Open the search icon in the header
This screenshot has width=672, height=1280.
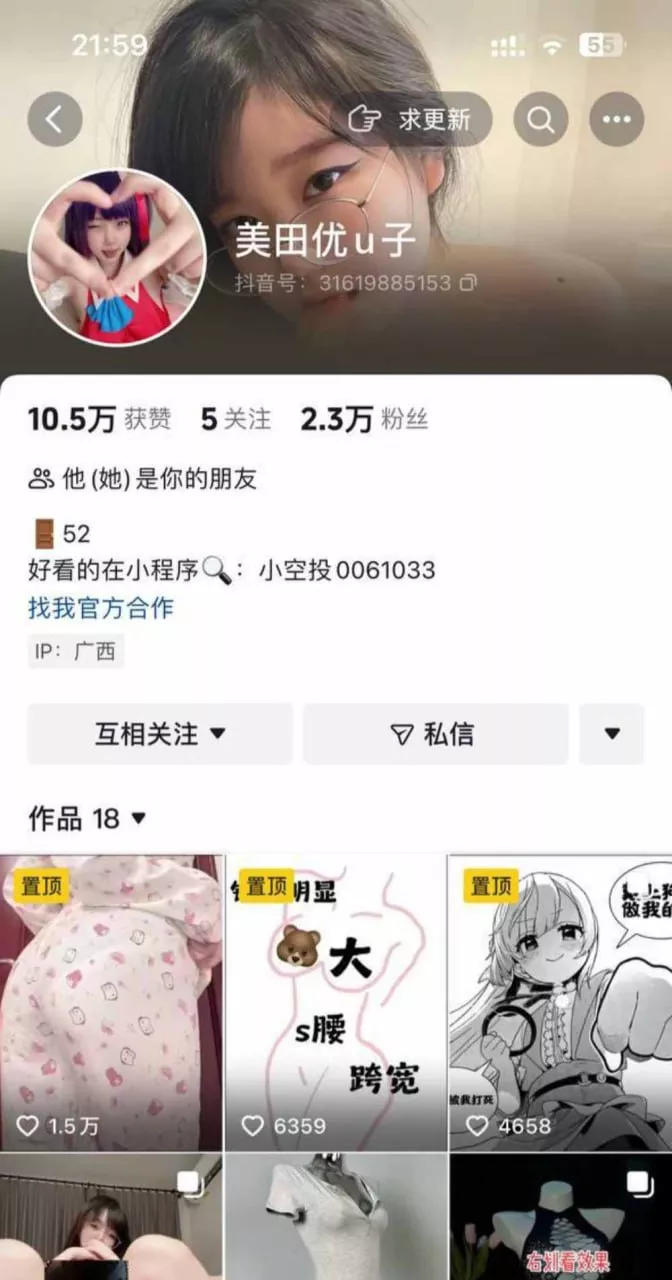(541, 120)
